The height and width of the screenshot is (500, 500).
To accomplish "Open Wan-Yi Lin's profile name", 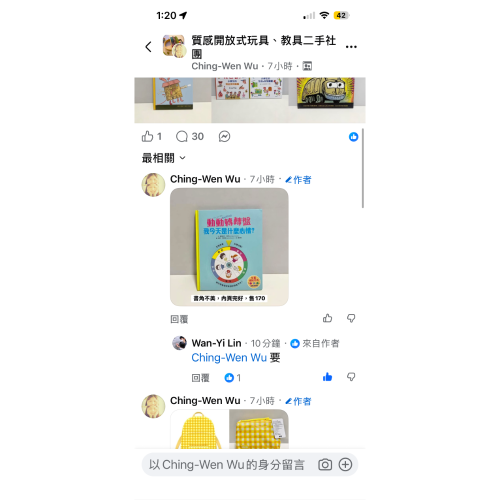I will (216, 343).
